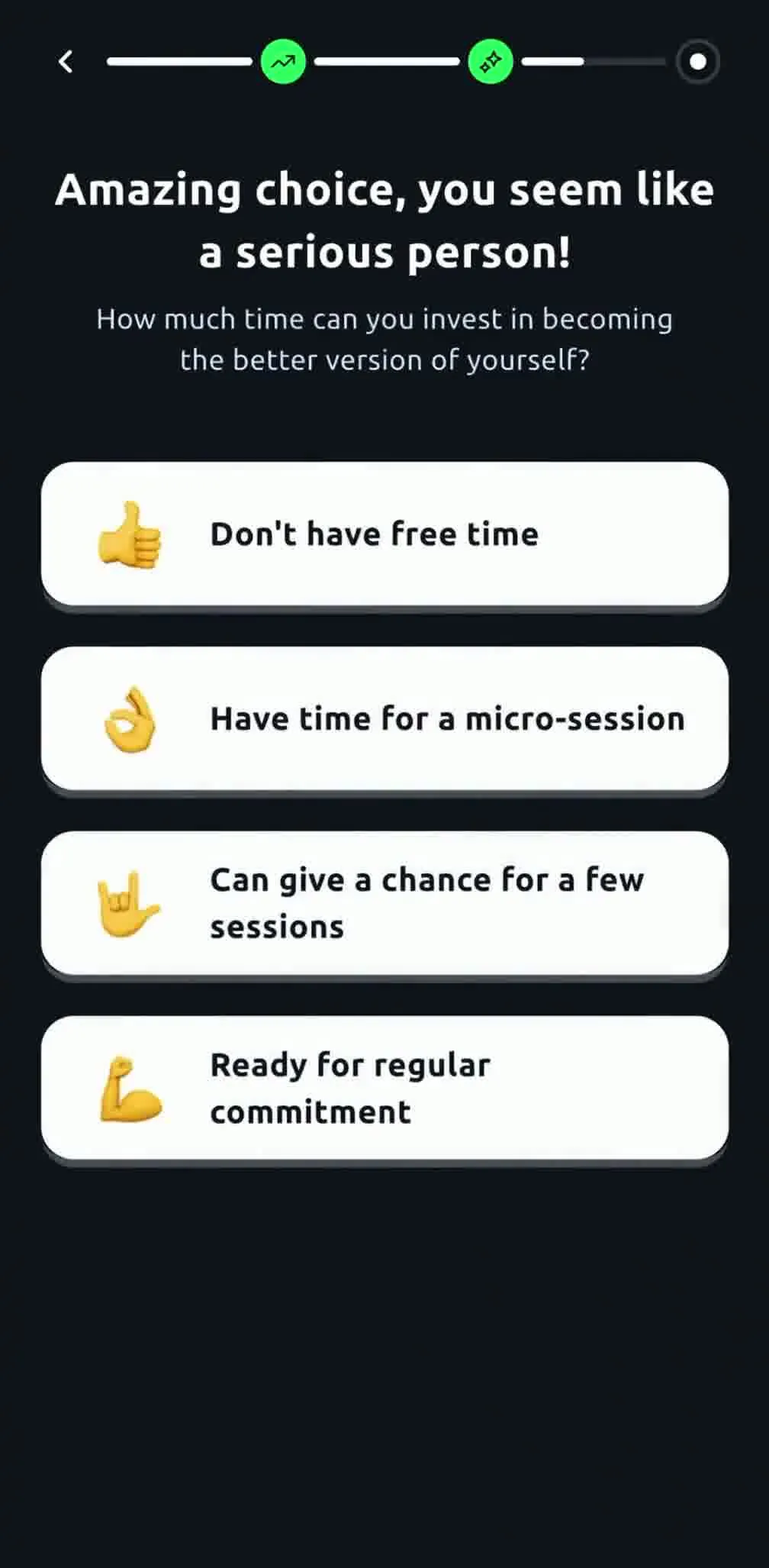769x1568 pixels.
Task: Pick "Can give a chance for a few sessions"
Action: tap(384, 903)
